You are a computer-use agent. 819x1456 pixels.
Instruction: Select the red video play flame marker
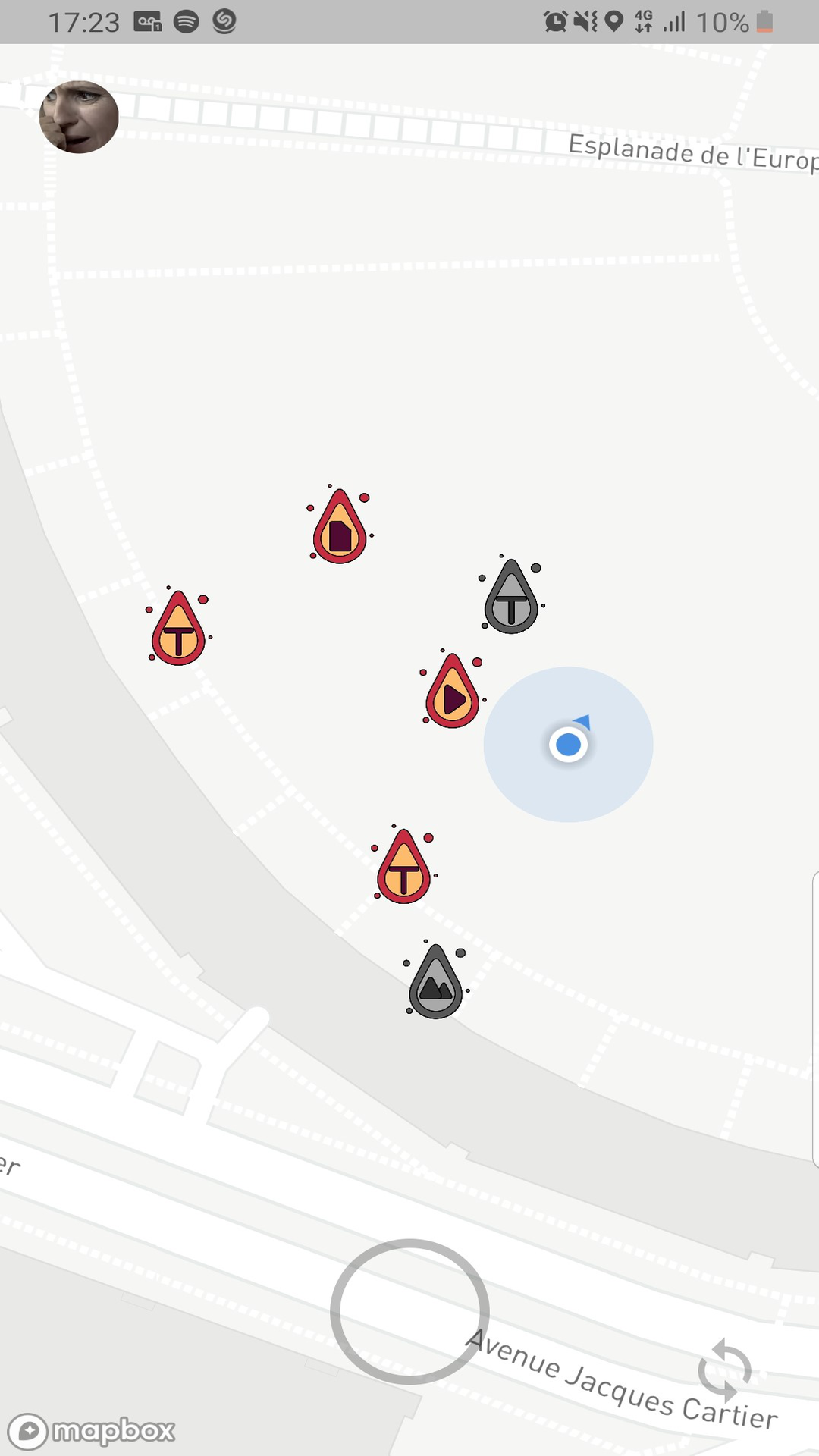(453, 693)
